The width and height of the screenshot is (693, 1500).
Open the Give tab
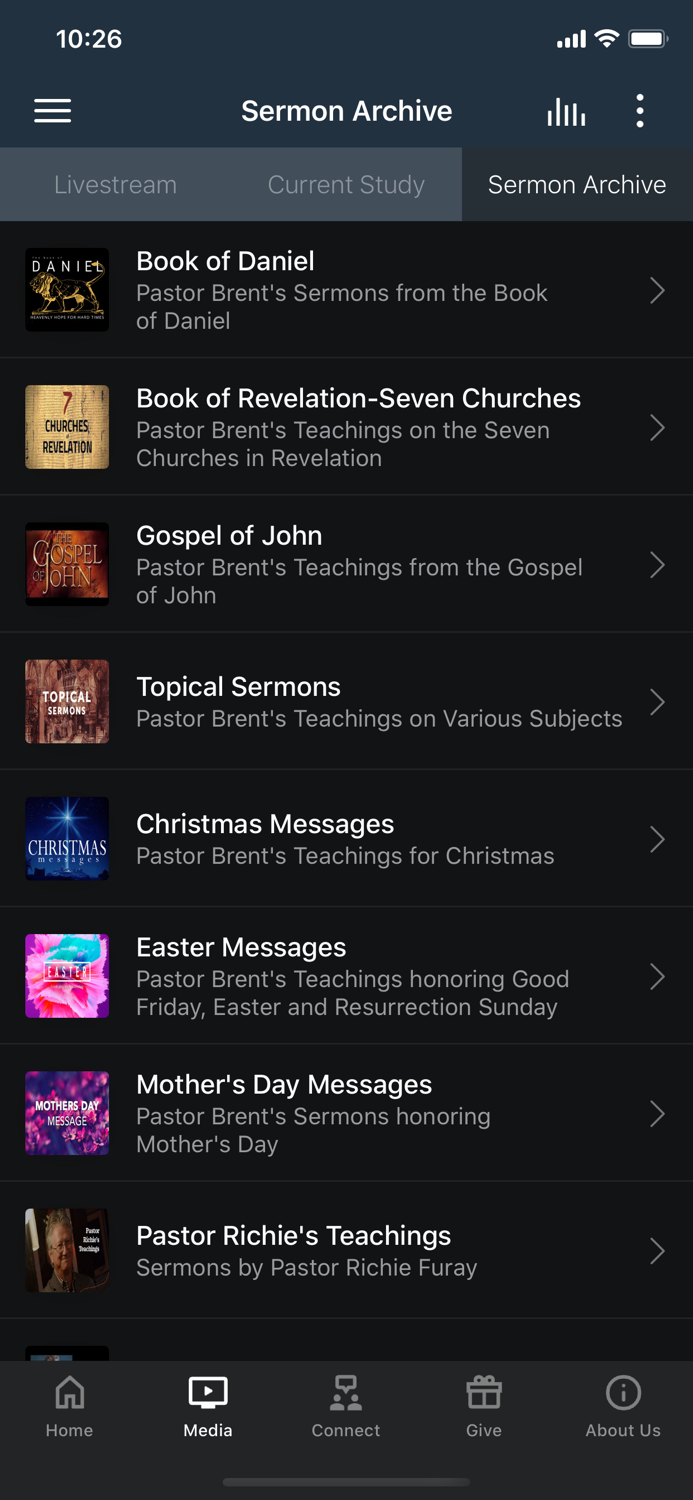(484, 1407)
